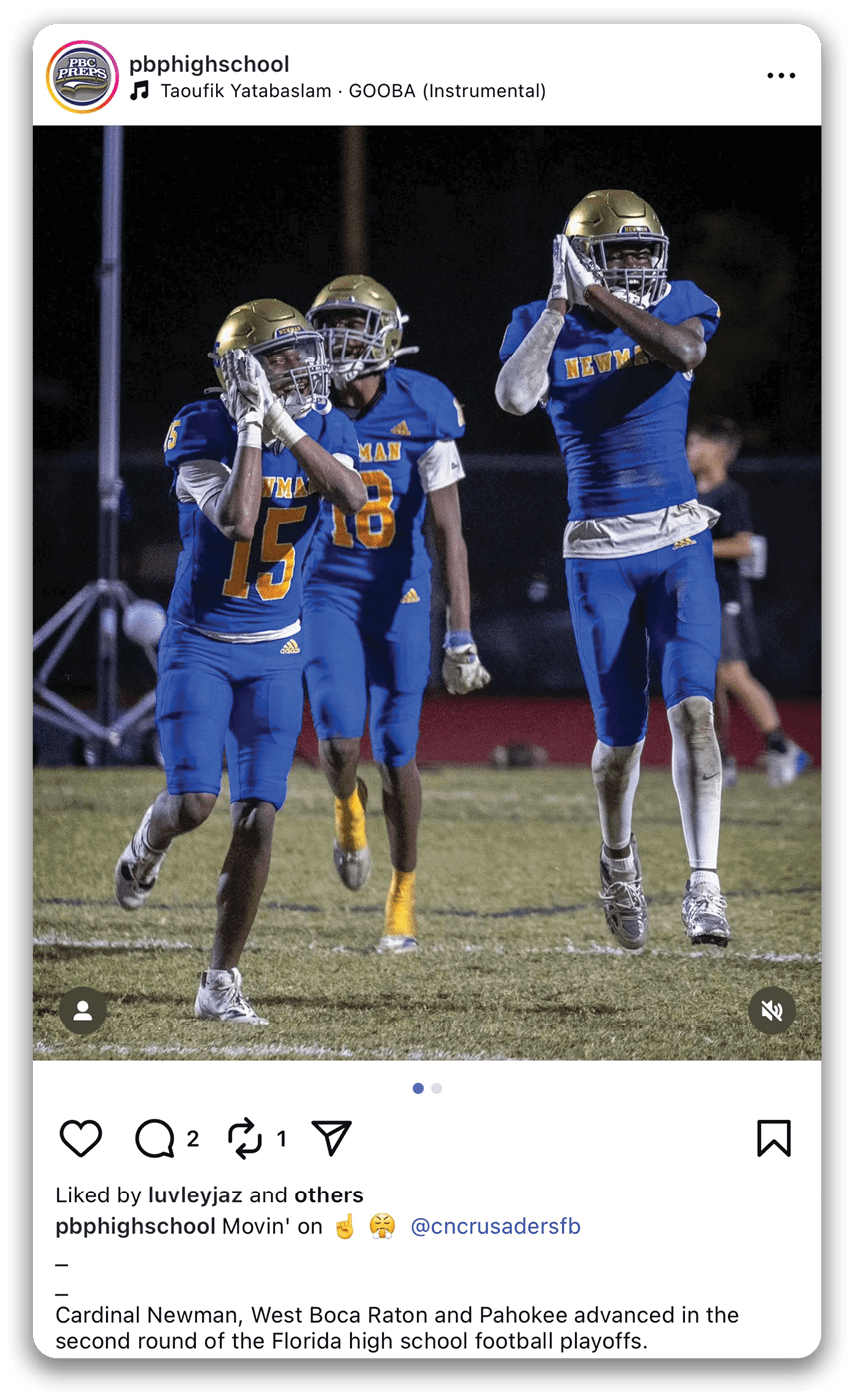Open the GOOBA (Instrumental) audio track
This screenshot has width=854, height=1400.
pos(338,92)
